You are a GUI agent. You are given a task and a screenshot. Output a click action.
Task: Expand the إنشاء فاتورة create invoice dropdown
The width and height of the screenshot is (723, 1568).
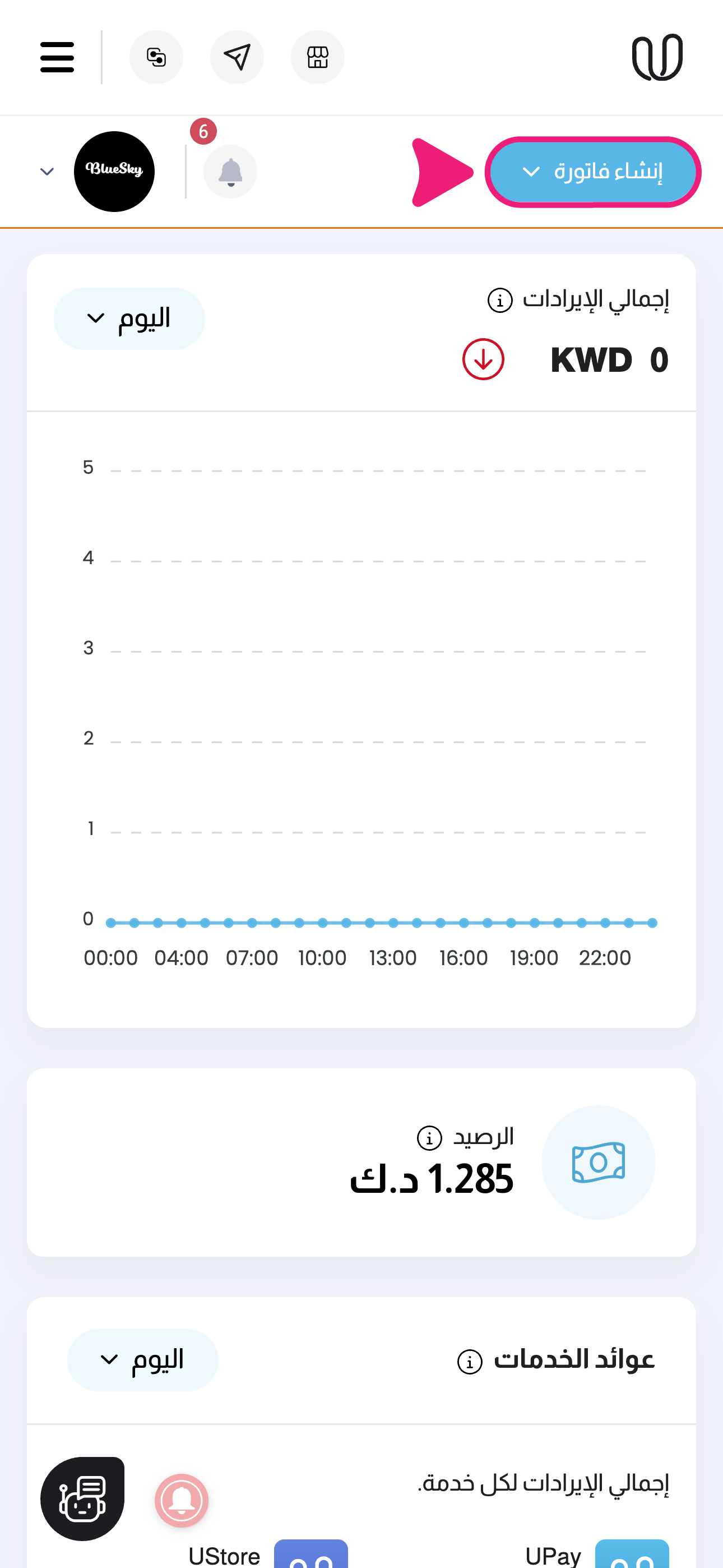[x=593, y=172]
